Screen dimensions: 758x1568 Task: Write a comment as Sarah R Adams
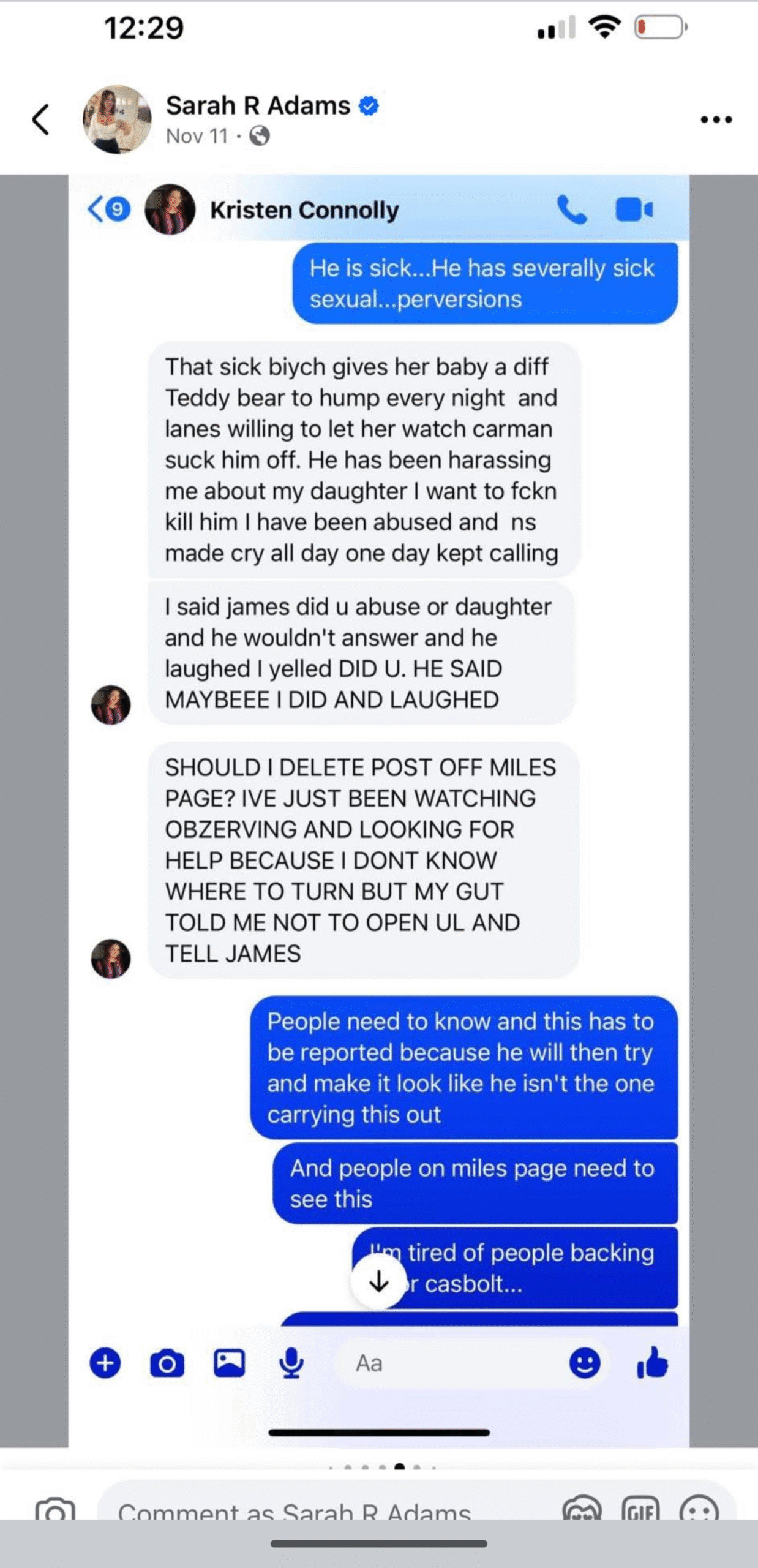pyautogui.click(x=318, y=1510)
